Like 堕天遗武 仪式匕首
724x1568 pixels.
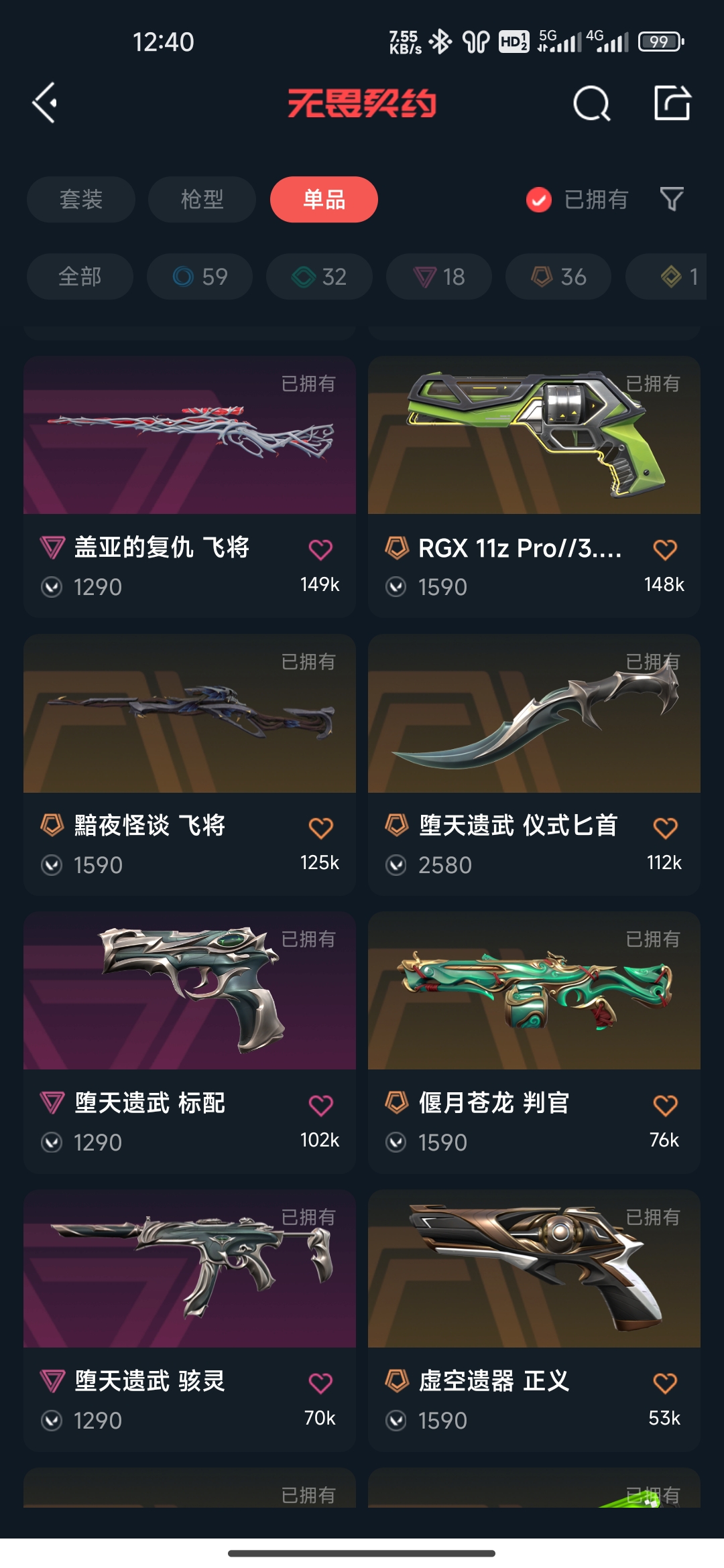pyautogui.click(x=665, y=828)
